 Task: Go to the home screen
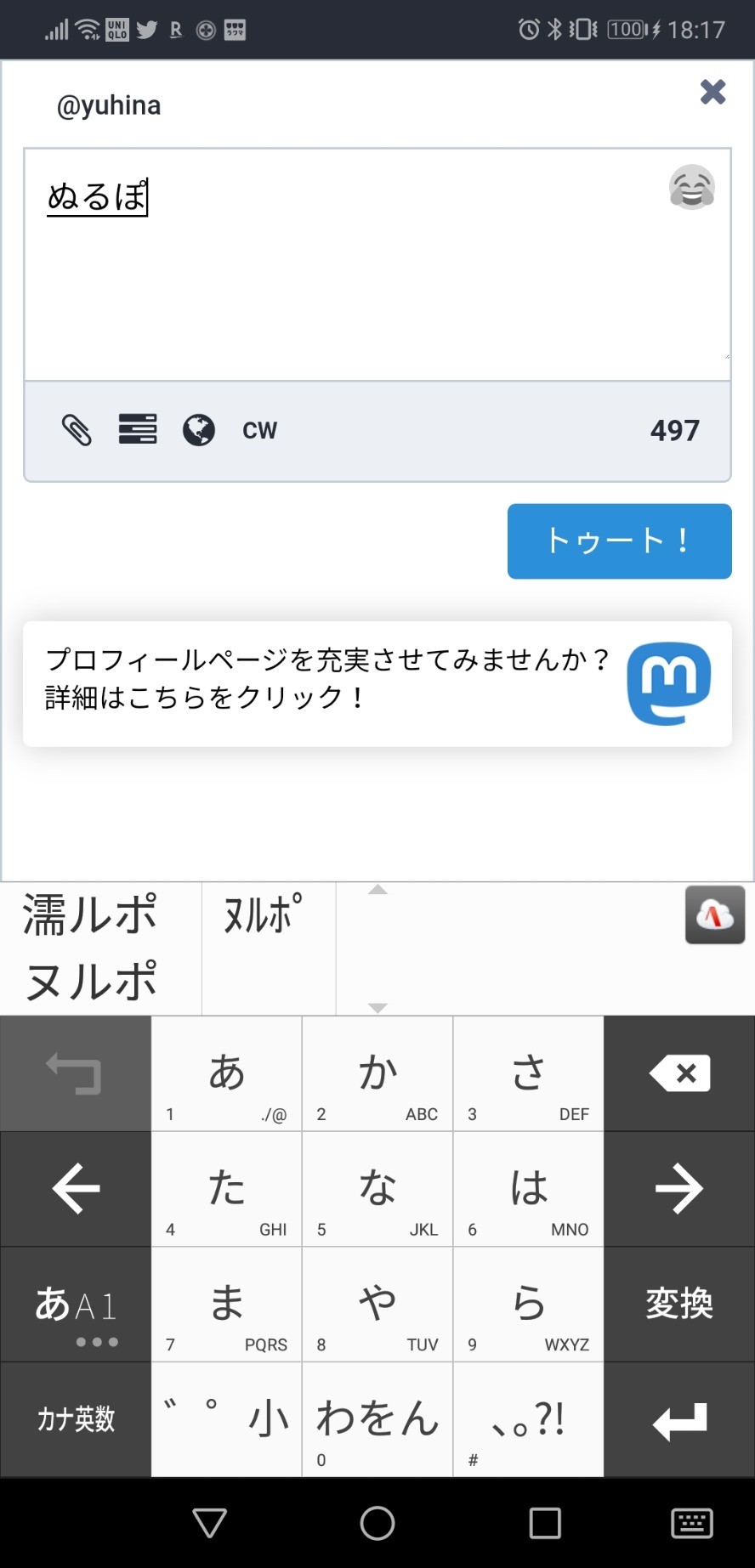click(x=377, y=1523)
